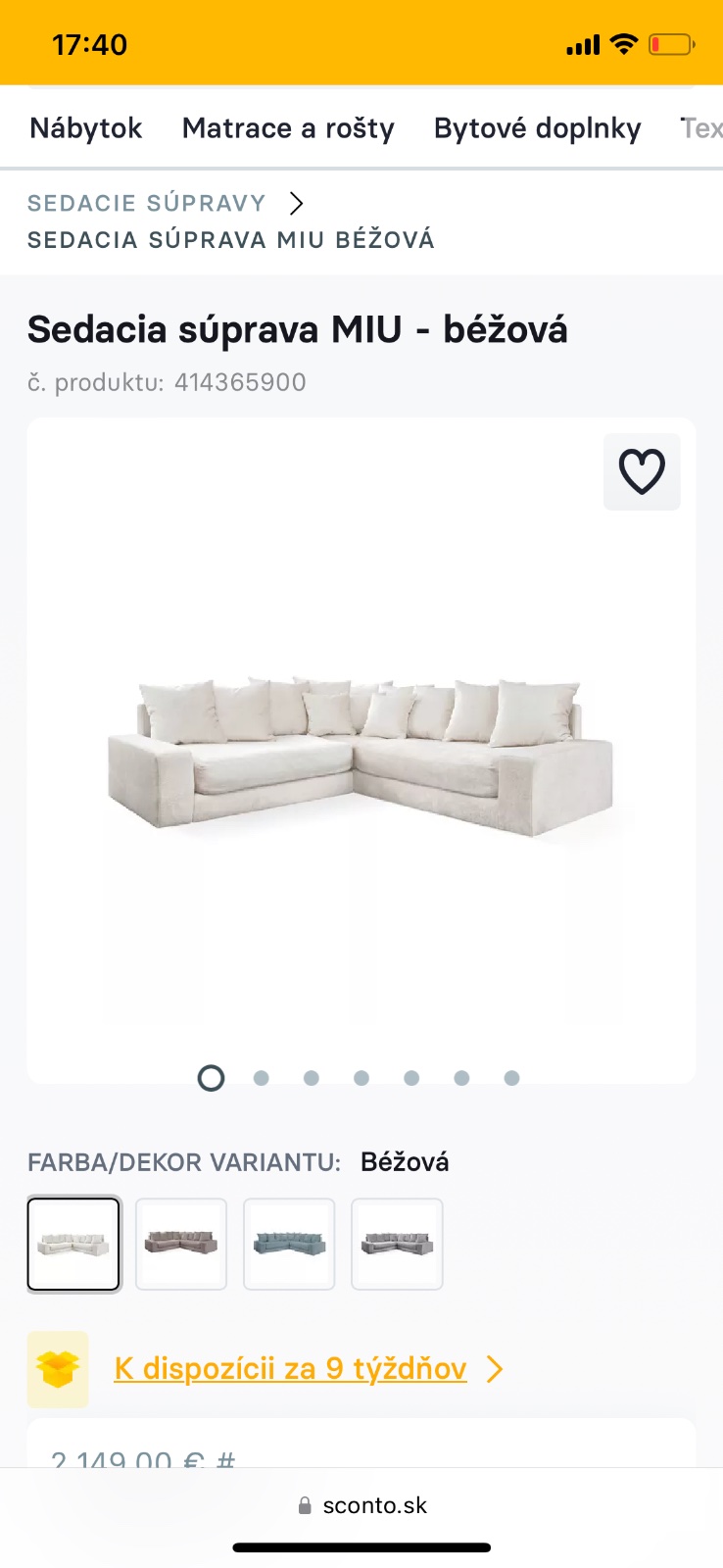Jump to the second gallery image dot
Image resolution: width=723 pixels, height=1568 pixels.
[x=262, y=1078]
